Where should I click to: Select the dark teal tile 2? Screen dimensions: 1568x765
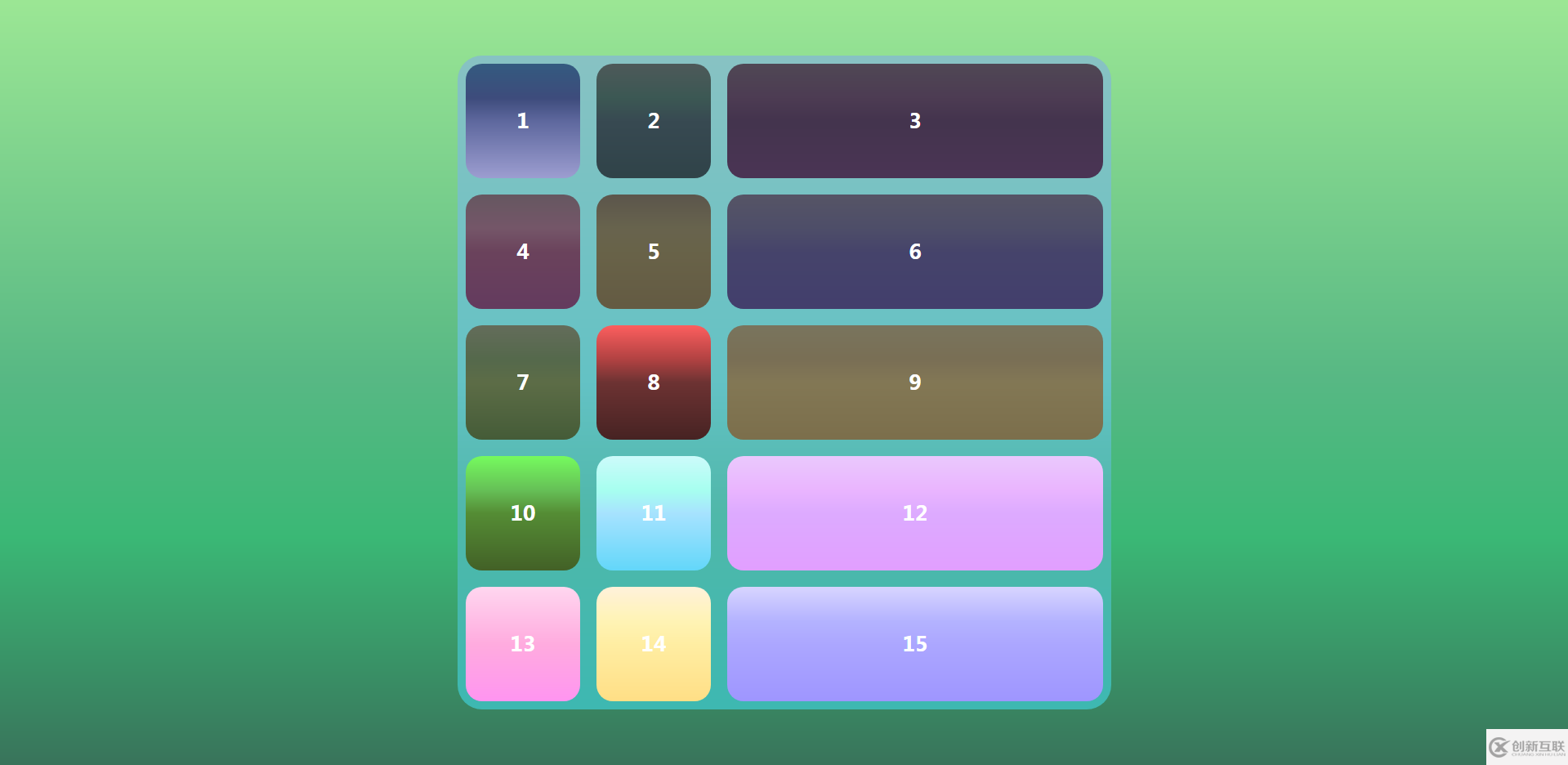tap(654, 121)
